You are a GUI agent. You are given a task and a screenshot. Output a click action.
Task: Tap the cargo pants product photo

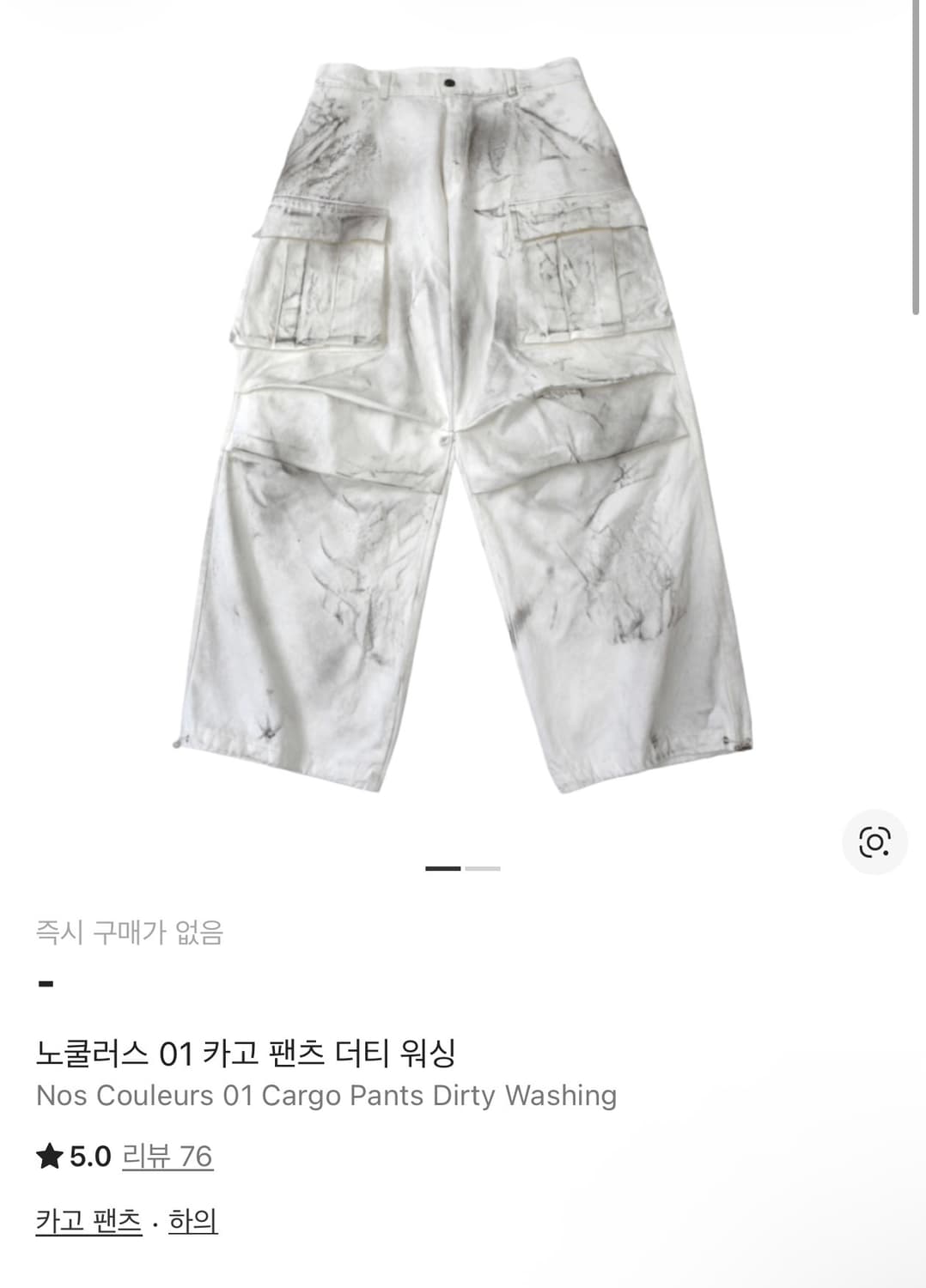pos(463,412)
